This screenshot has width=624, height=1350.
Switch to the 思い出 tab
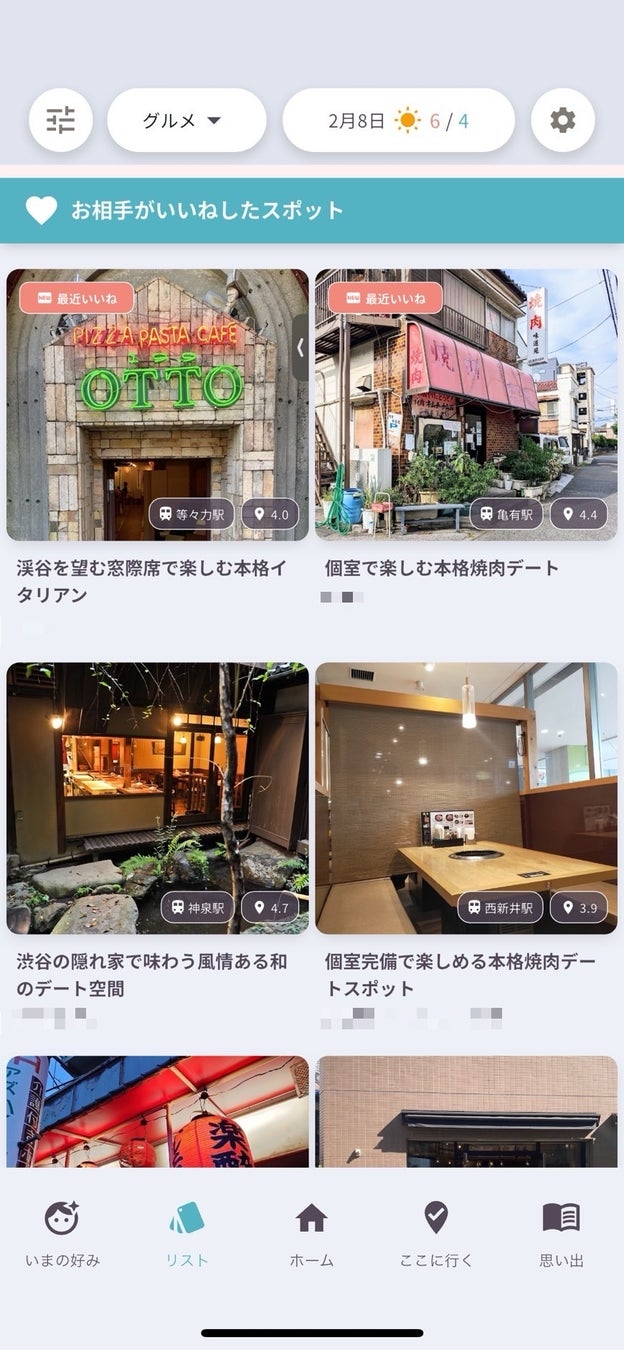click(561, 1234)
